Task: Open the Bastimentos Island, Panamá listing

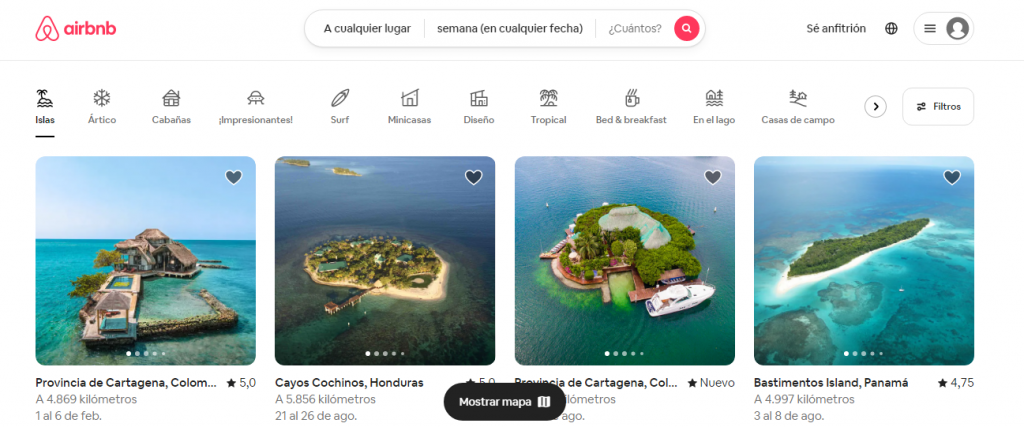Action: click(863, 262)
